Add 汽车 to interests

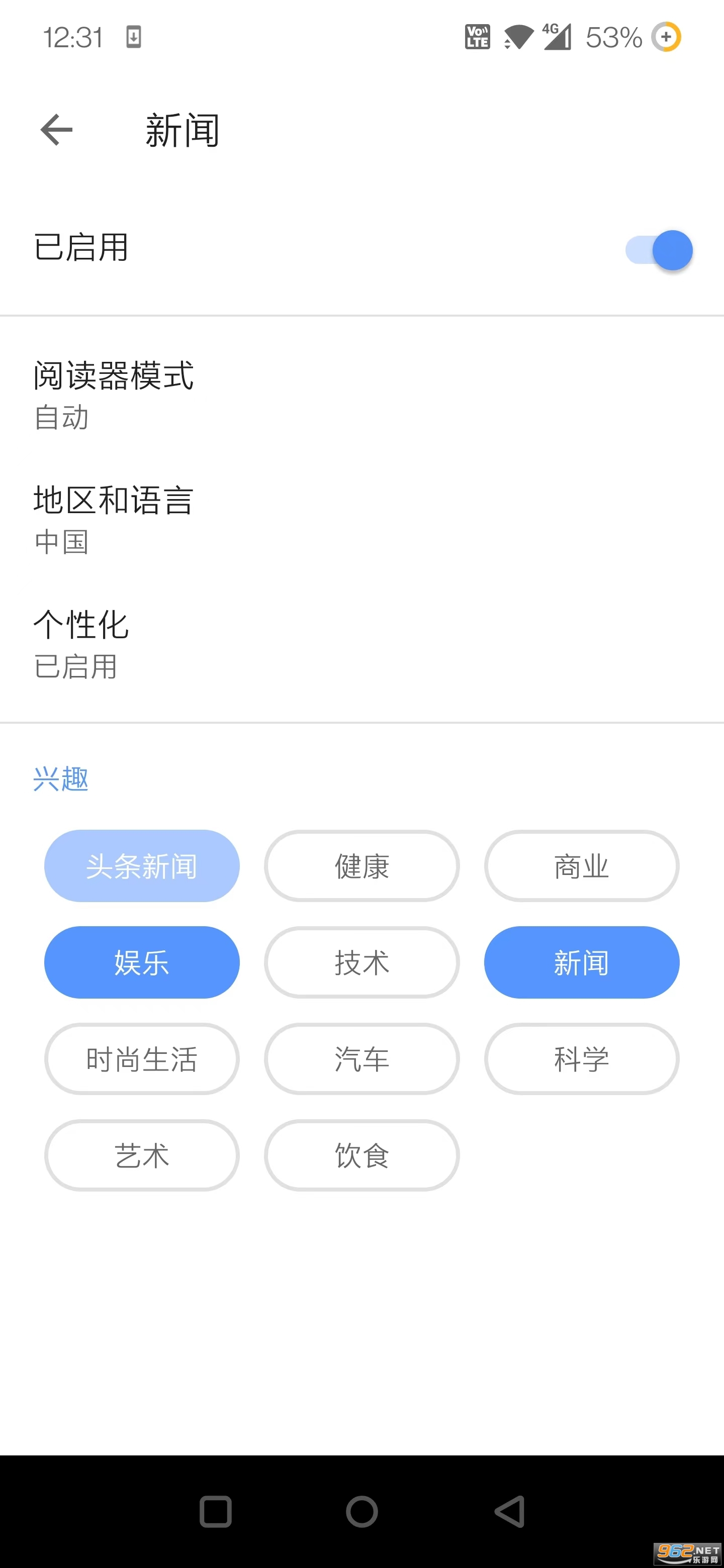361,1059
